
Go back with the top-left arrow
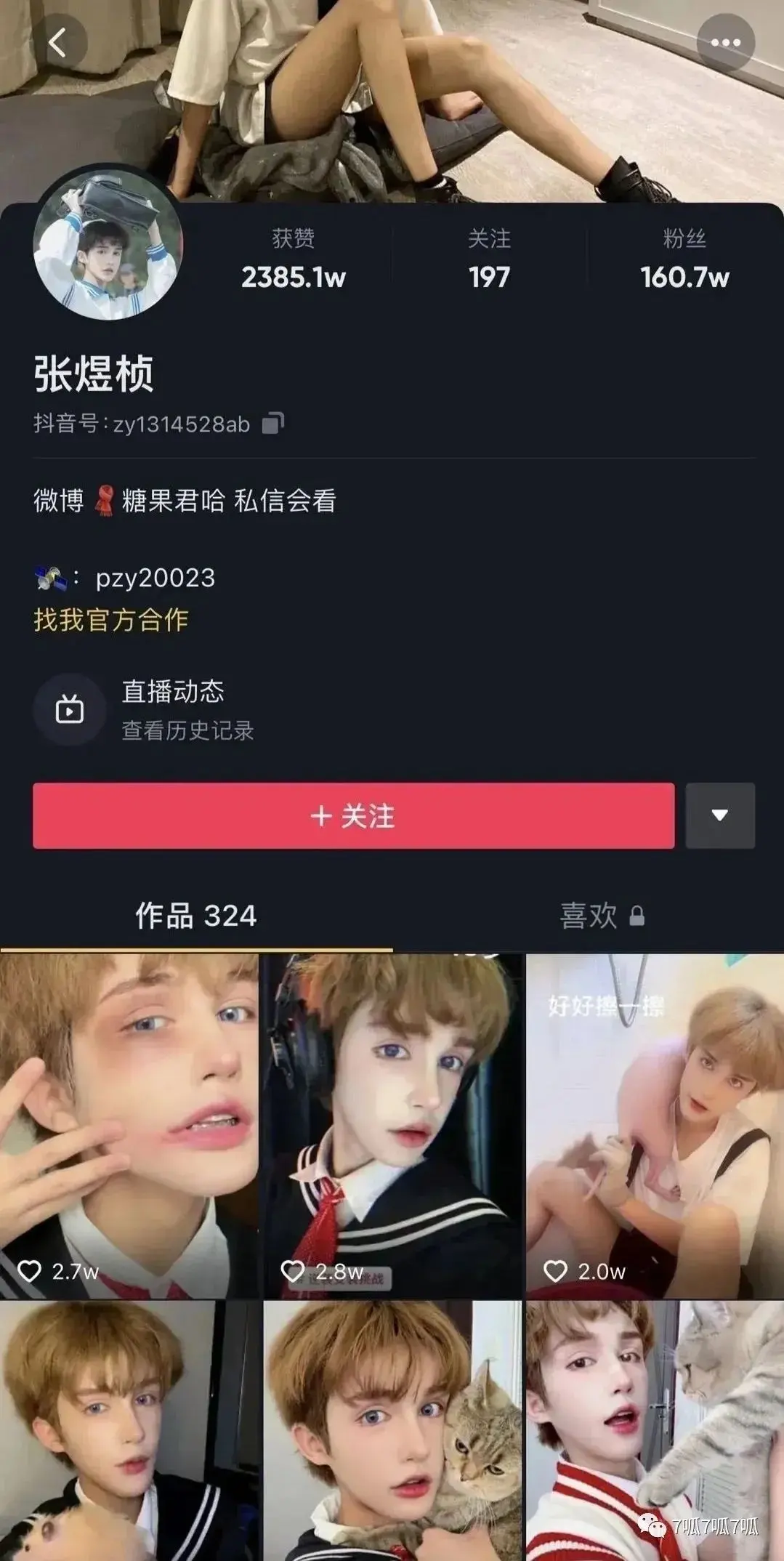[57, 43]
